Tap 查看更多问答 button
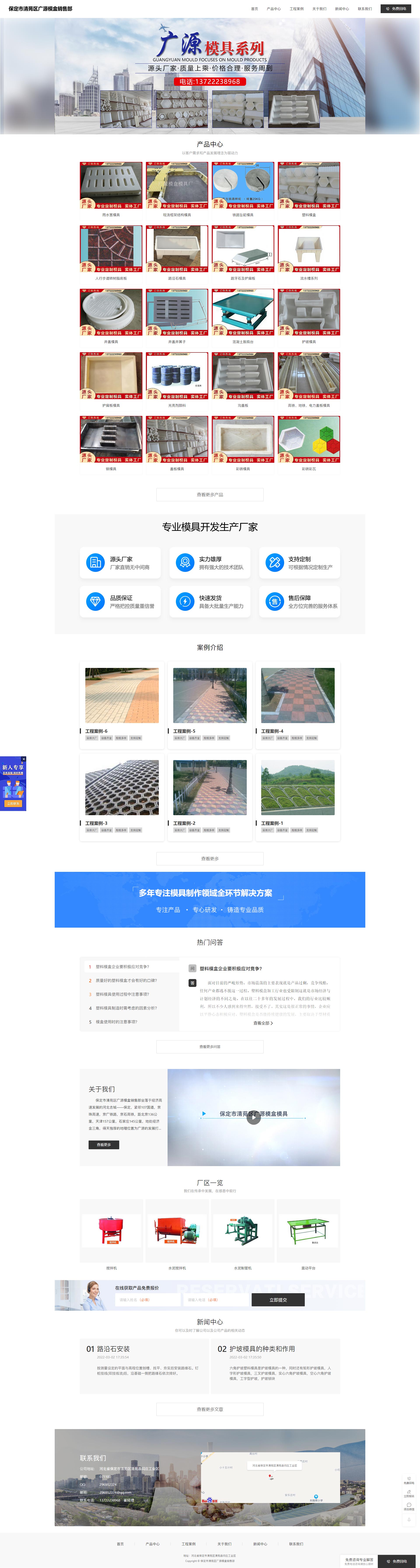Viewport: 420px width, 1568px height. pos(210,1047)
